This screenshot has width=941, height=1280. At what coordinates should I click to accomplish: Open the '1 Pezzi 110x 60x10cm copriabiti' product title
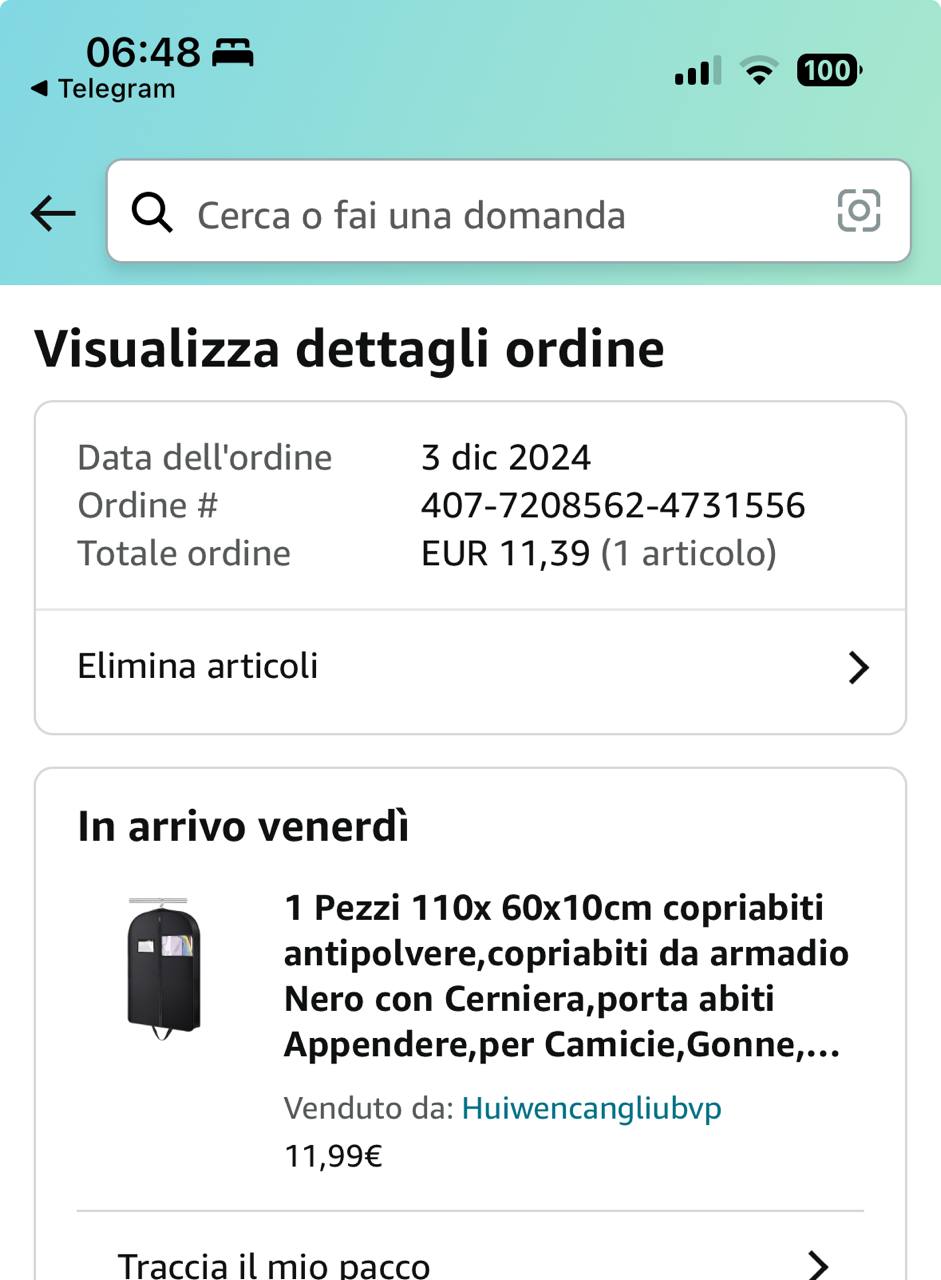565,976
